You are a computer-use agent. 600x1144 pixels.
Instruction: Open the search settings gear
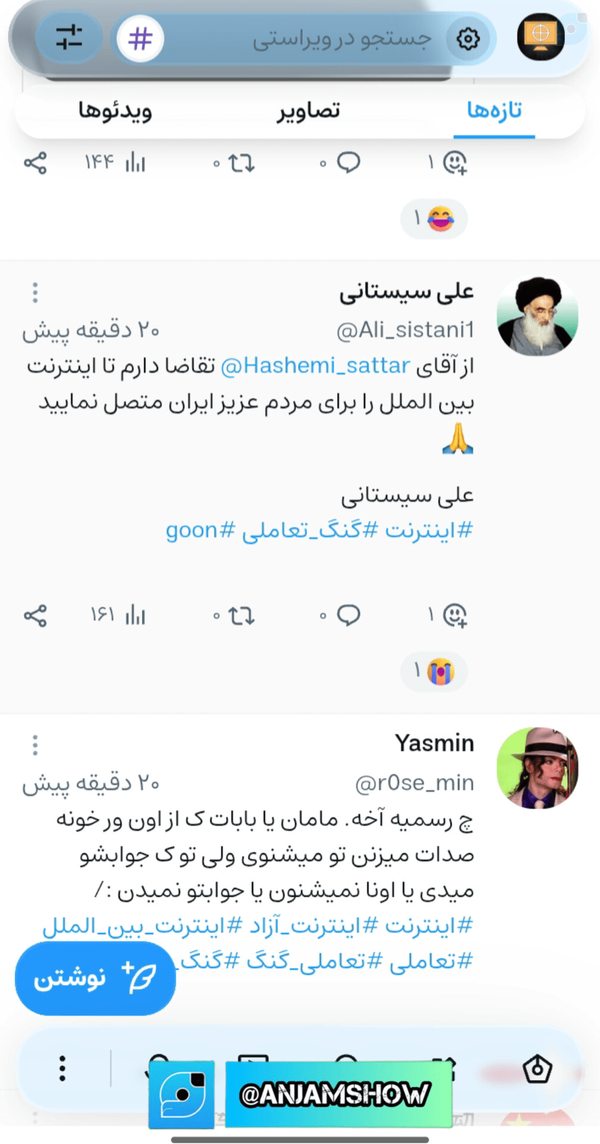point(468,39)
